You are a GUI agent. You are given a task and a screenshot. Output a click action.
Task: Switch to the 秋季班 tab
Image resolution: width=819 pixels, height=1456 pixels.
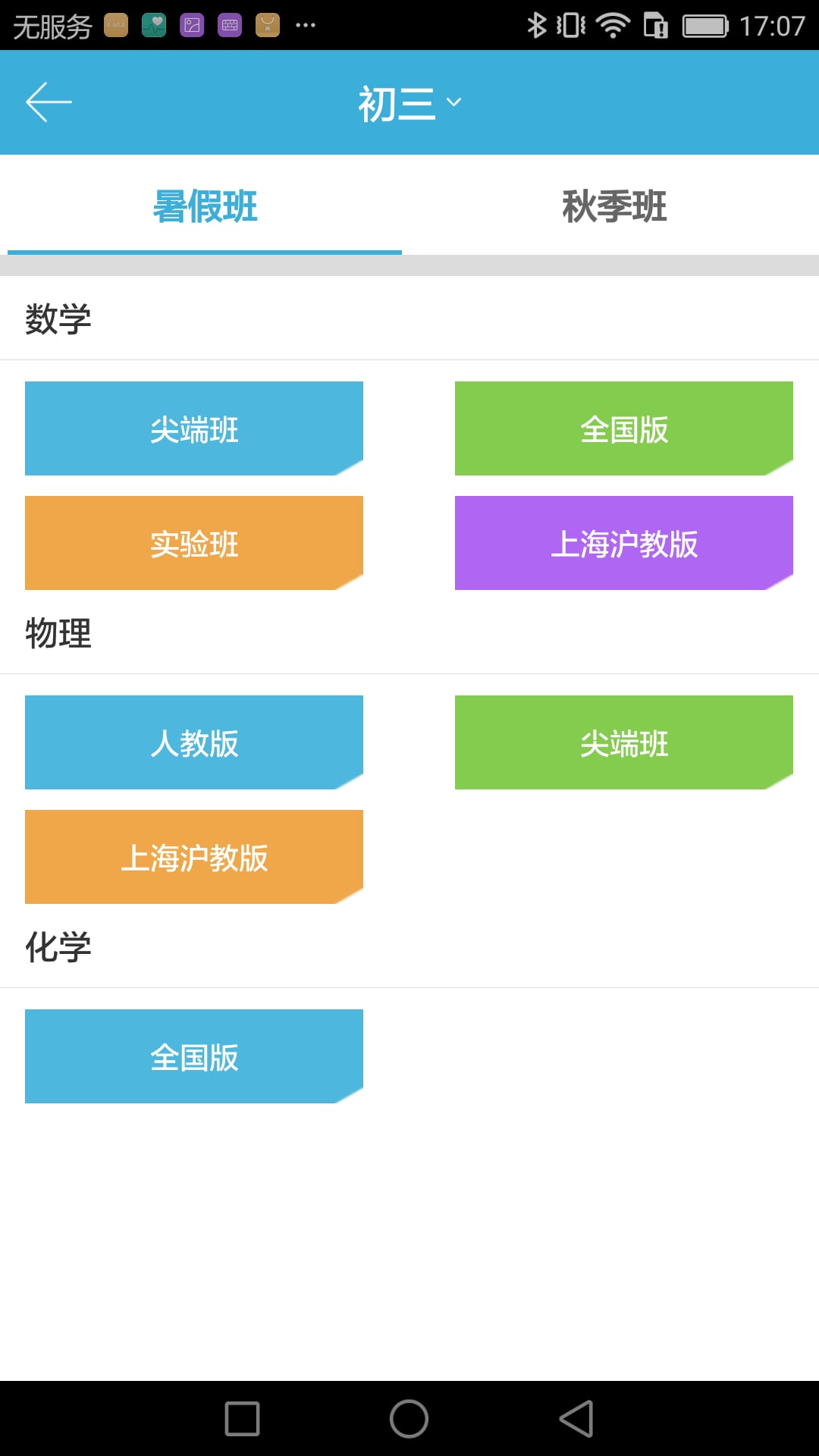(614, 206)
